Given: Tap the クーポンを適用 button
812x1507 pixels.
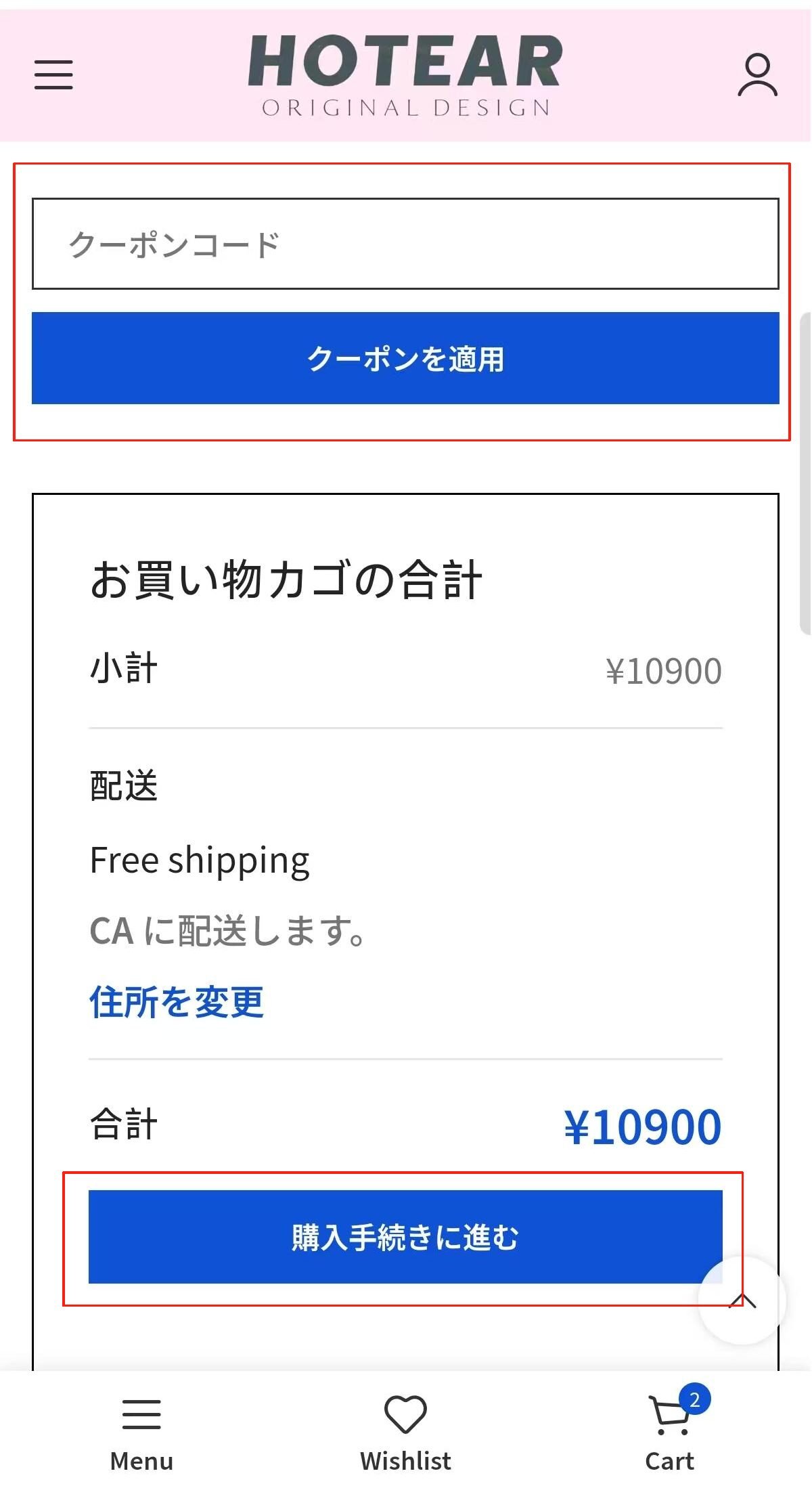Looking at the screenshot, I should pyautogui.click(x=405, y=358).
